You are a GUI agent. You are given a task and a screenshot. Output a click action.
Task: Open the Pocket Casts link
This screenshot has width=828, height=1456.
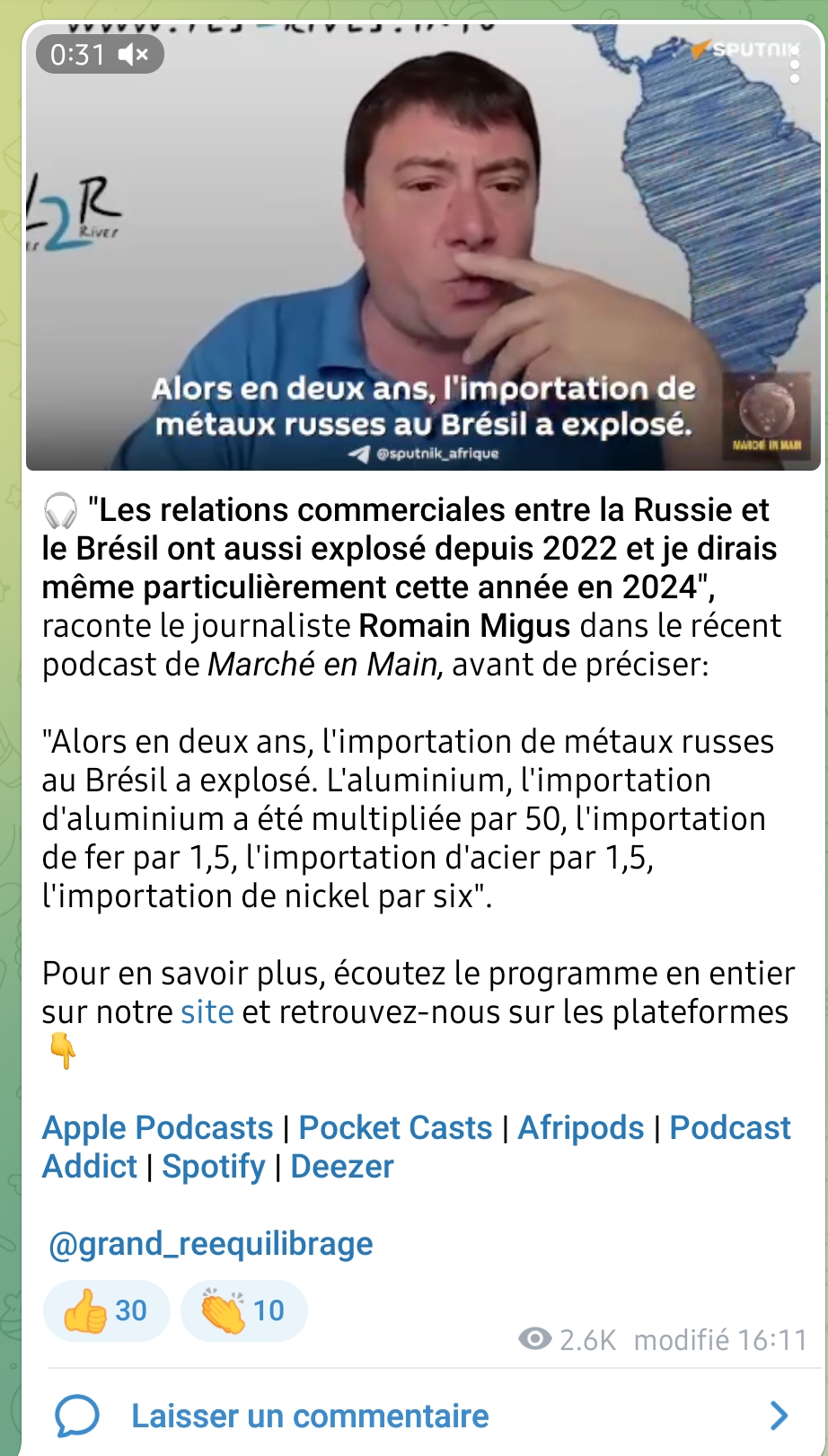point(395,1127)
